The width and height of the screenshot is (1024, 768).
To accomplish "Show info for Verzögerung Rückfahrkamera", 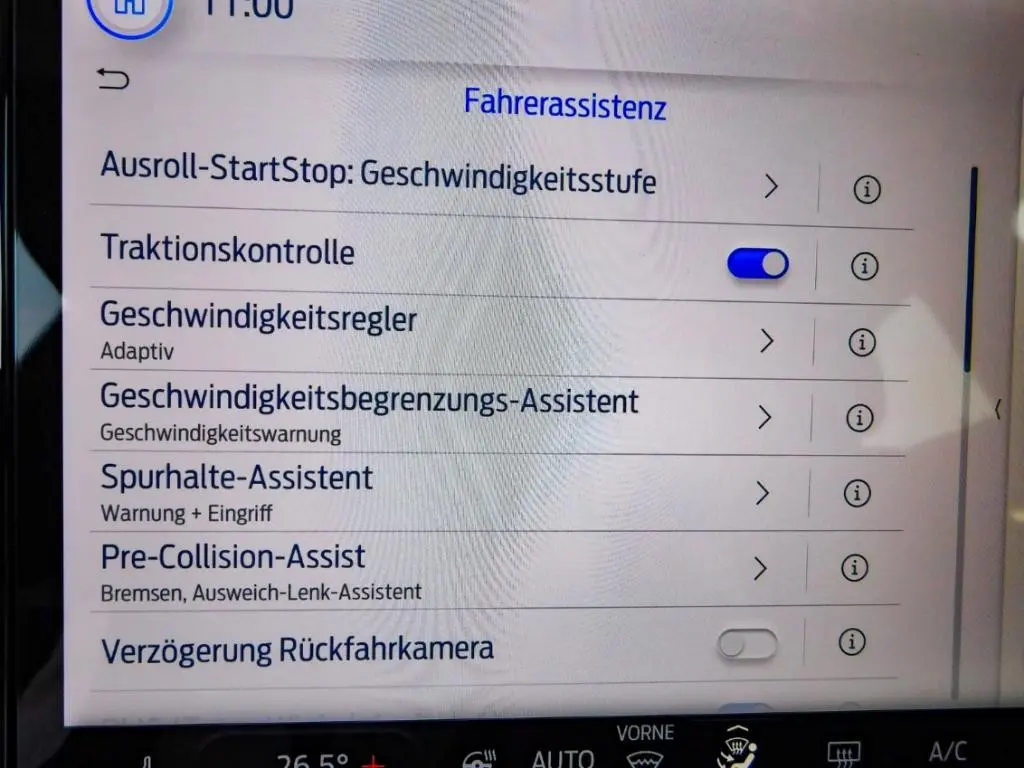I will [x=851, y=642].
